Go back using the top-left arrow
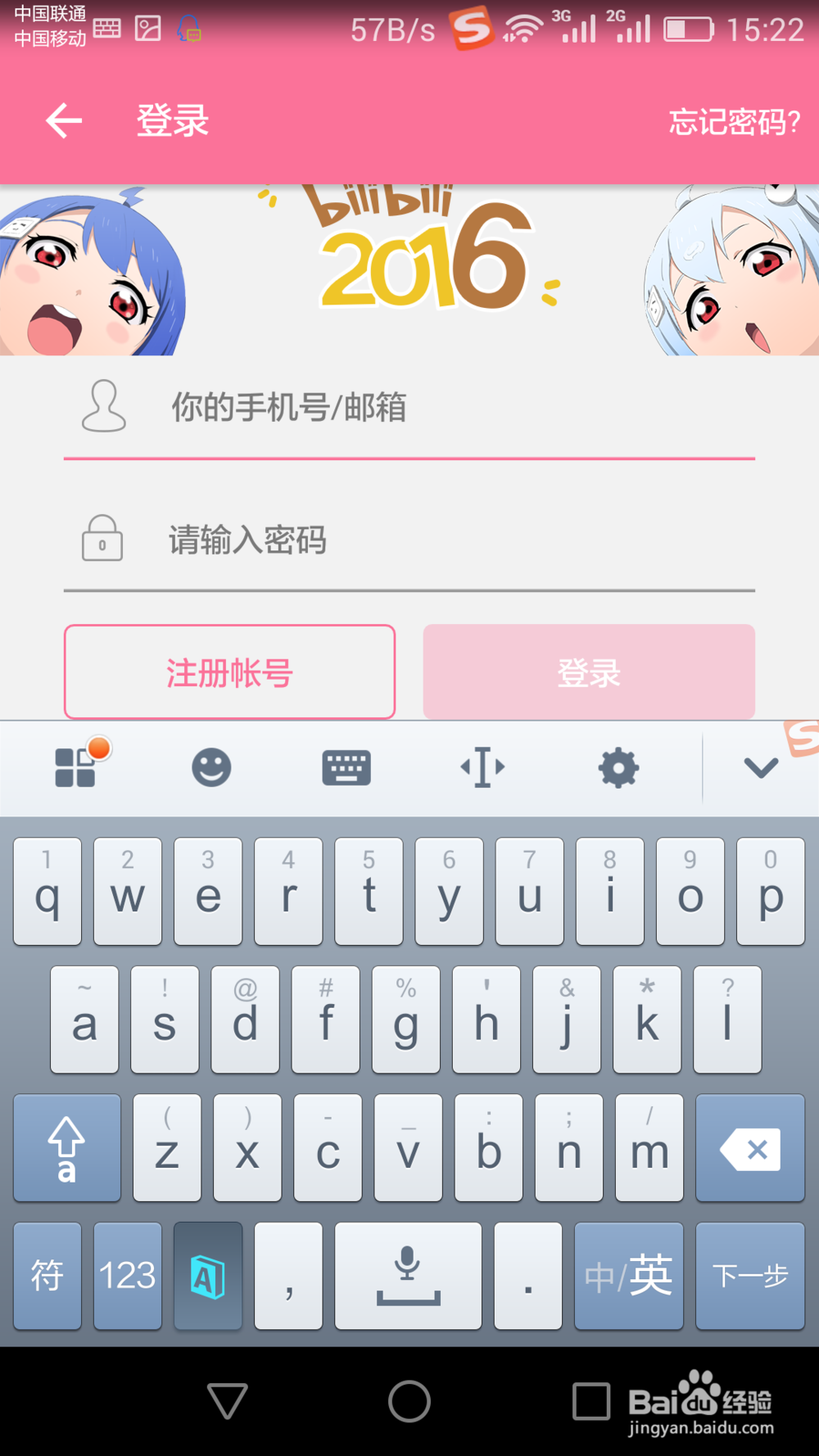Image resolution: width=819 pixels, height=1456 pixels. (63, 120)
